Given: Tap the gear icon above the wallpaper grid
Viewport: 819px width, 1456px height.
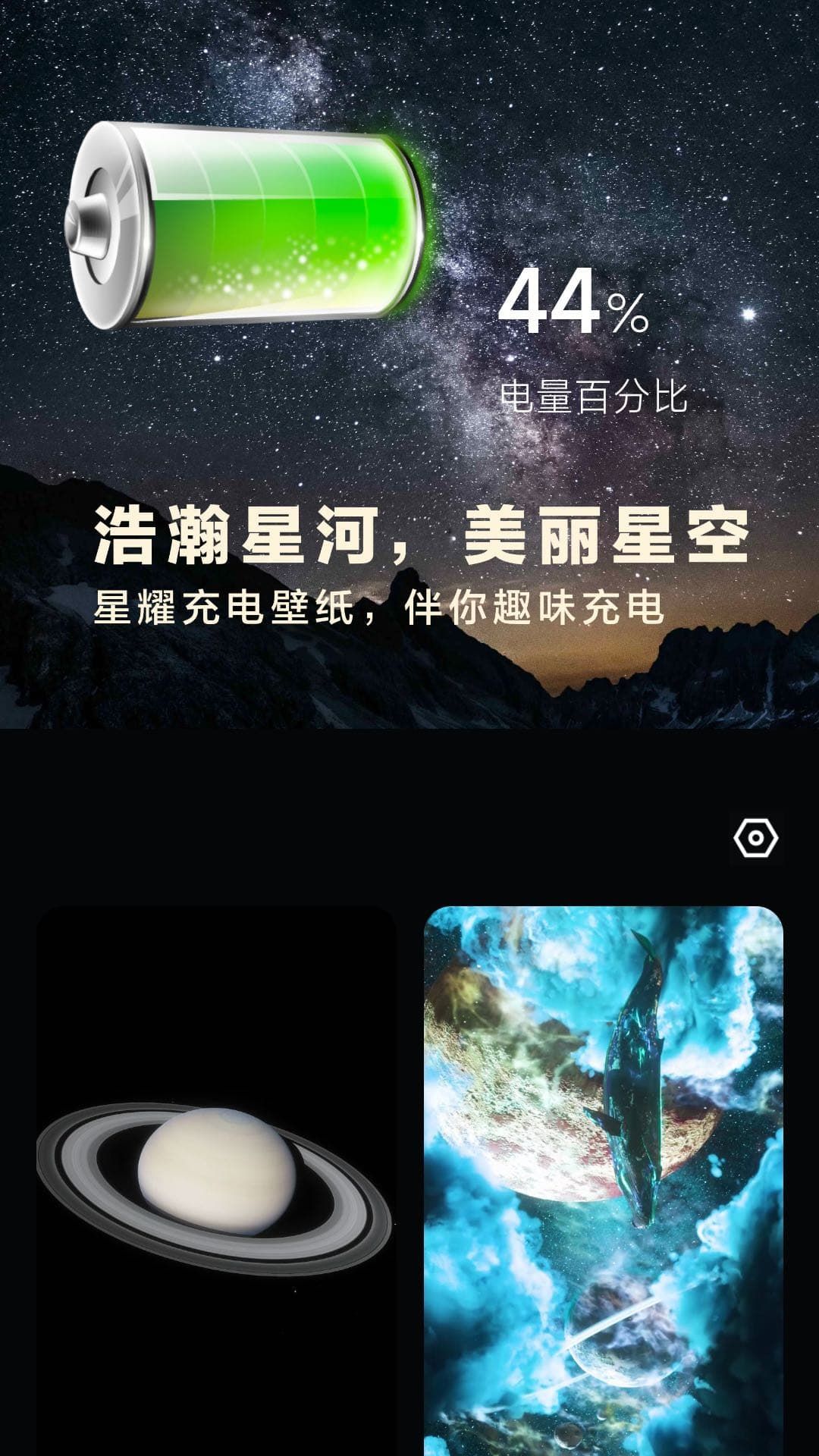Looking at the screenshot, I should (x=757, y=839).
